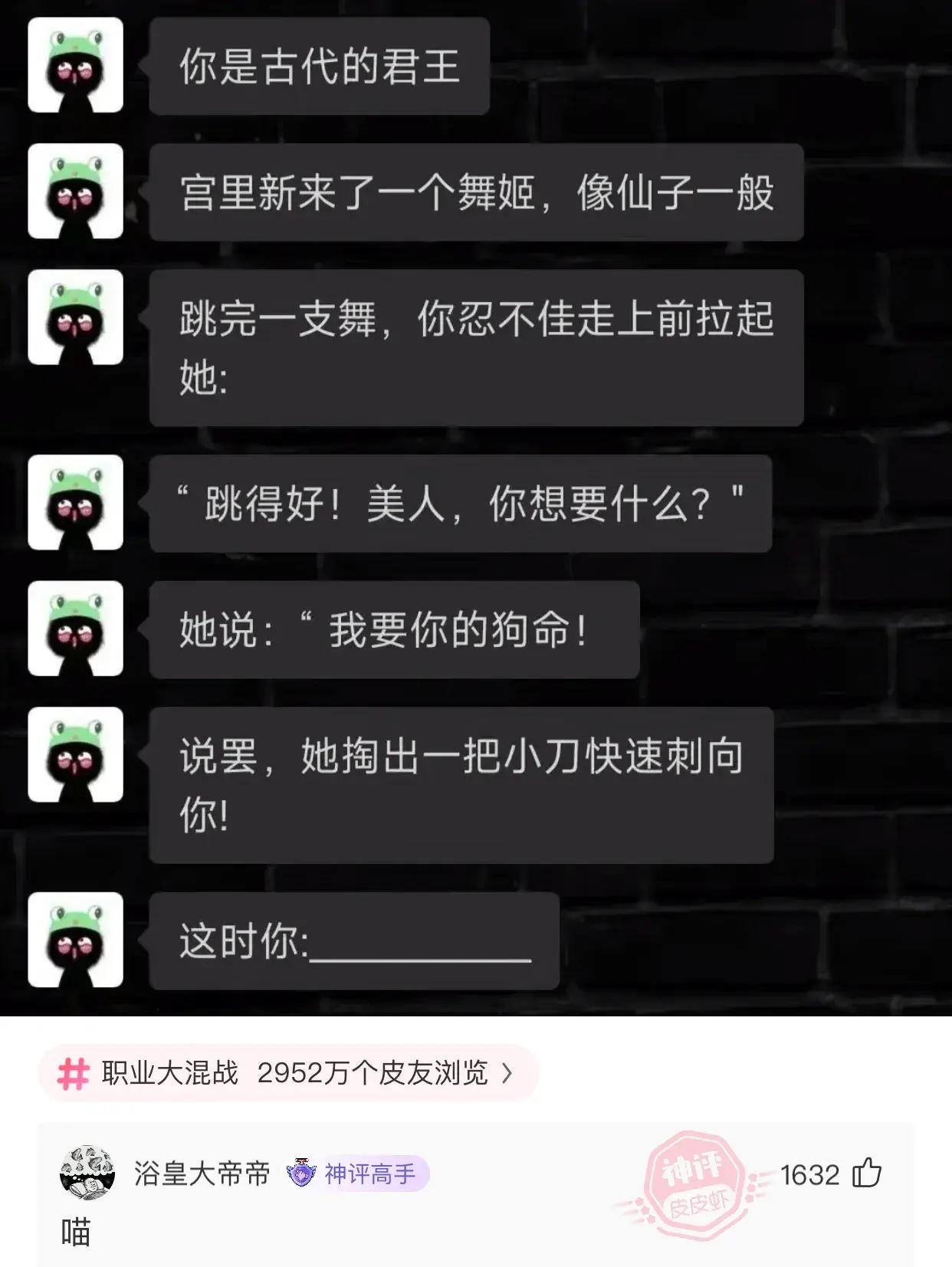
Task: Open 浴皇大帝帝's profile avatar
Action: [87, 1173]
